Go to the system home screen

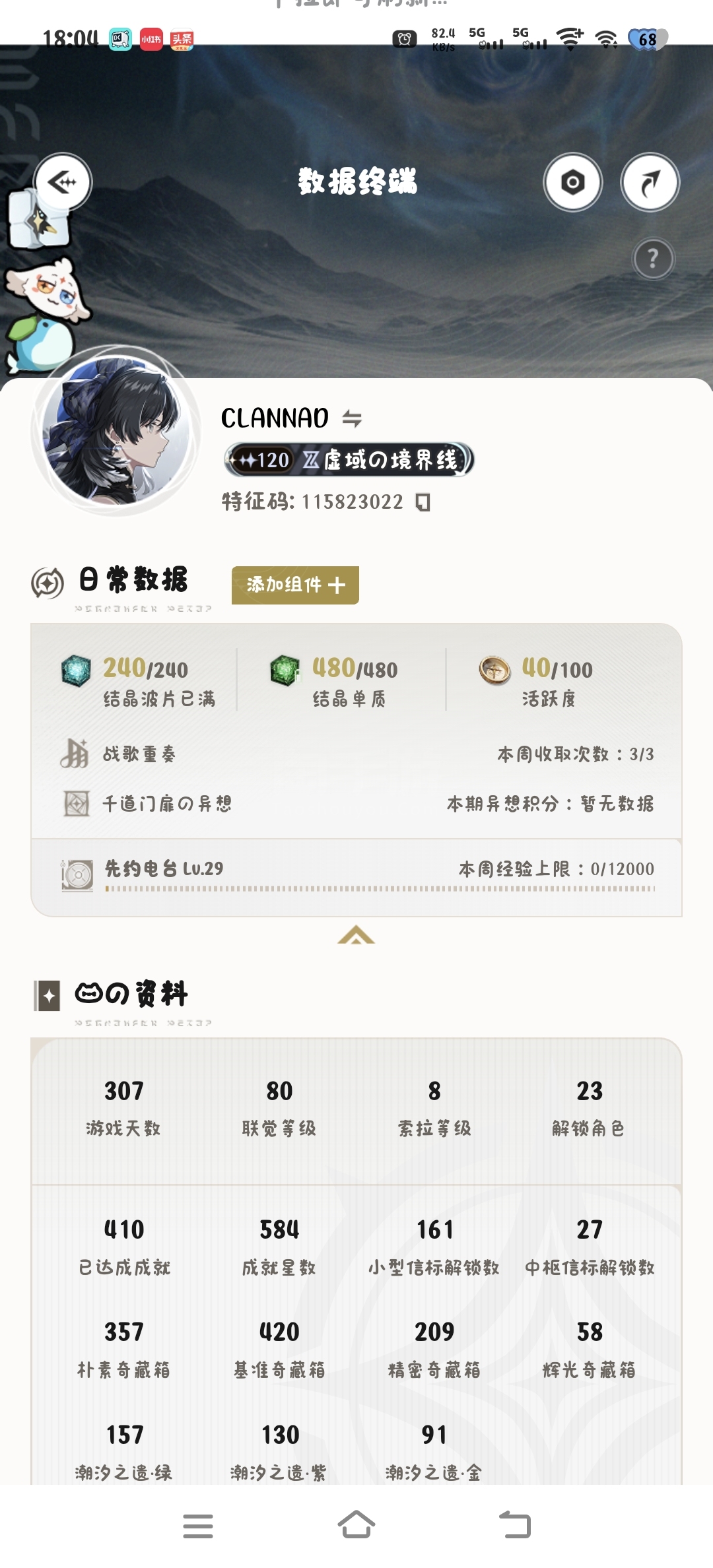click(x=356, y=1525)
